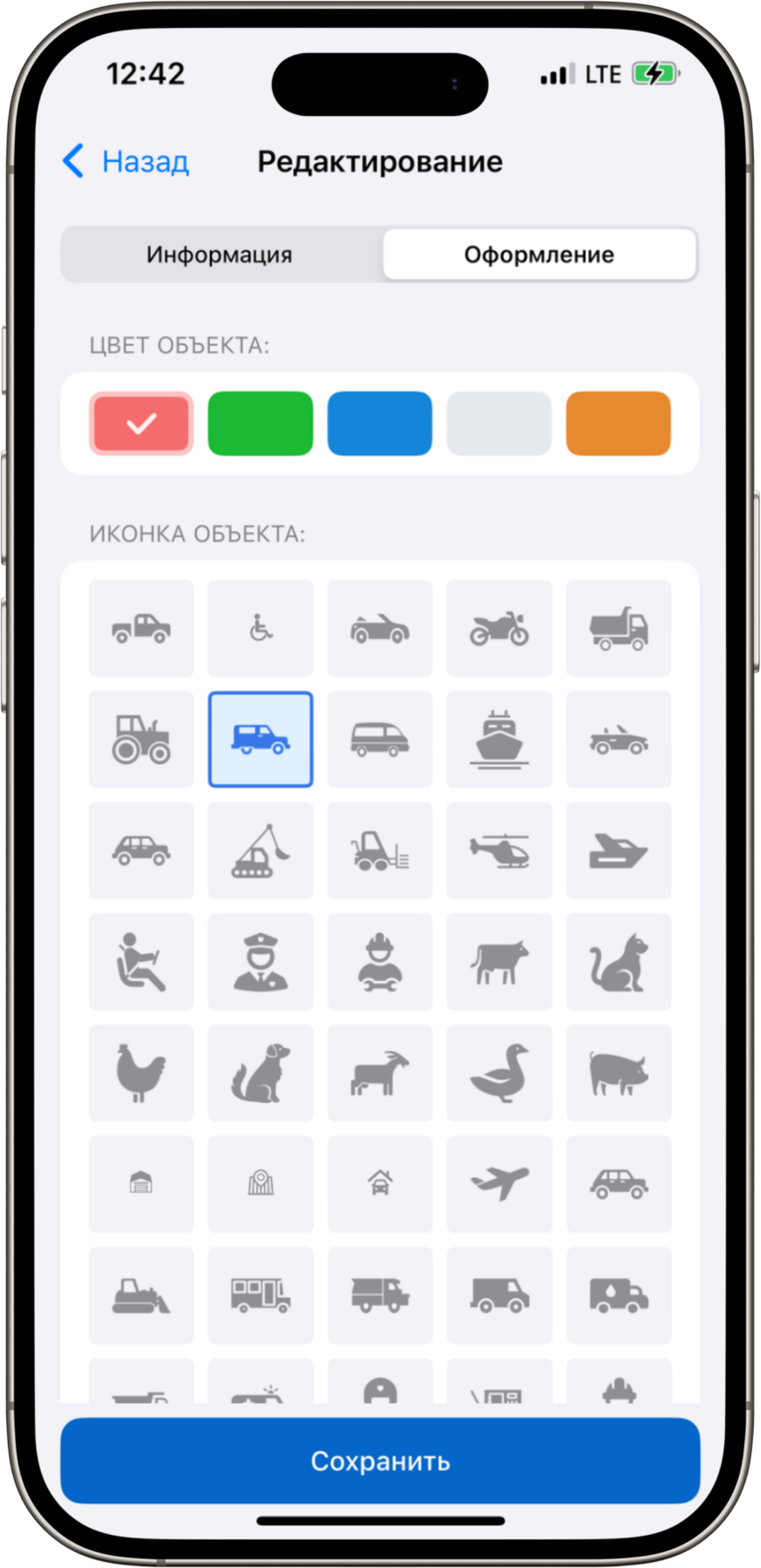The width and height of the screenshot is (761, 1568).
Task: Choose the orange object color
Action: click(618, 423)
